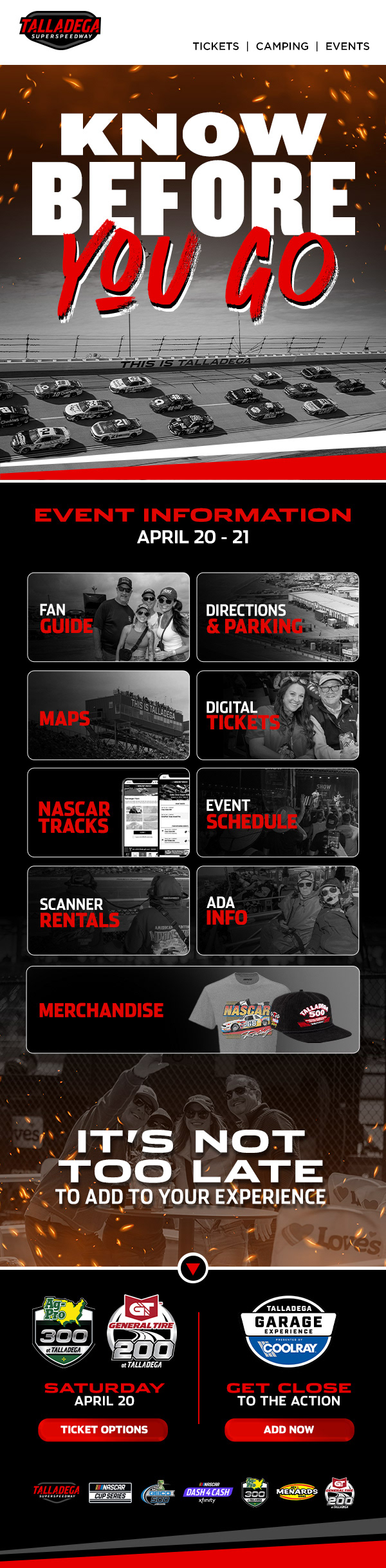Image resolution: width=386 pixels, height=1568 pixels.
Task: View the Event Schedule tile
Action: tap(278, 813)
